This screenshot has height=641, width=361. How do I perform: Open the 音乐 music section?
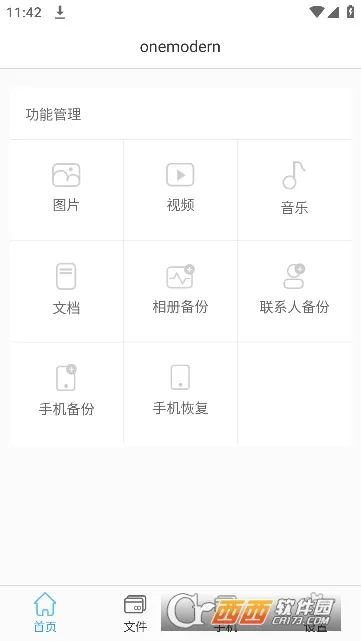(x=294, y=190)
